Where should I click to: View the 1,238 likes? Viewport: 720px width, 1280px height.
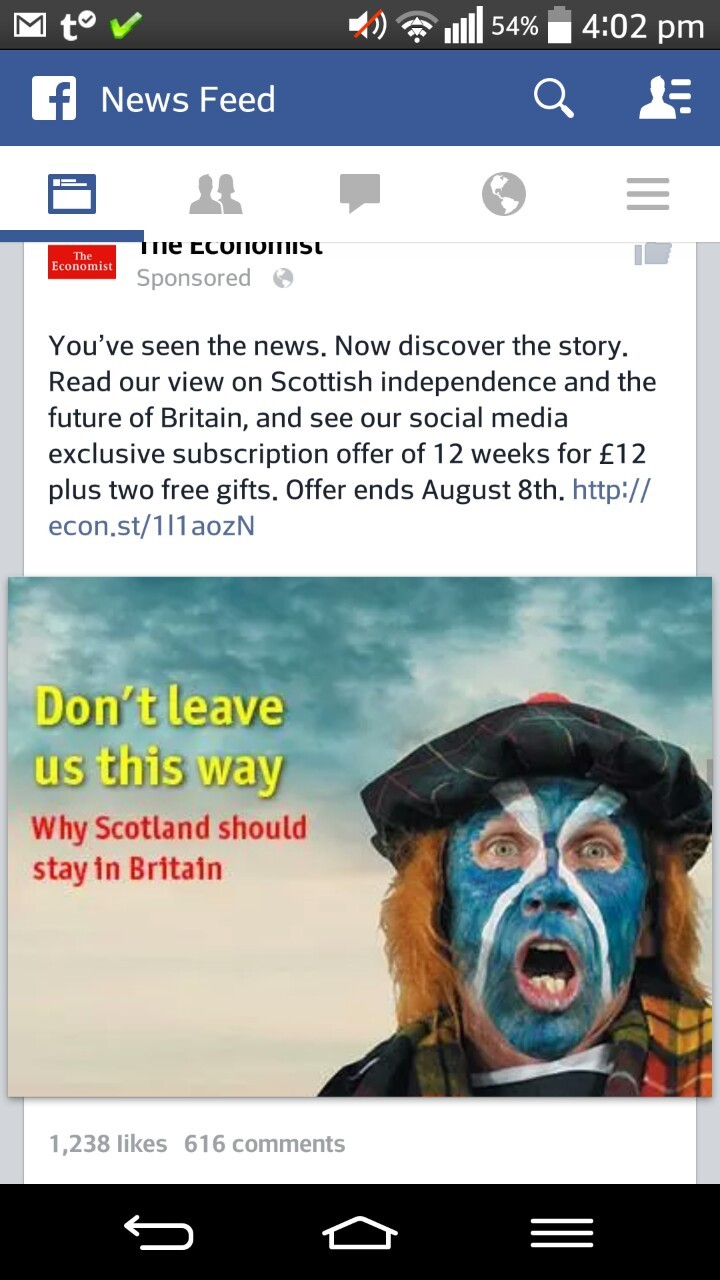click(x=108, y=1144)
